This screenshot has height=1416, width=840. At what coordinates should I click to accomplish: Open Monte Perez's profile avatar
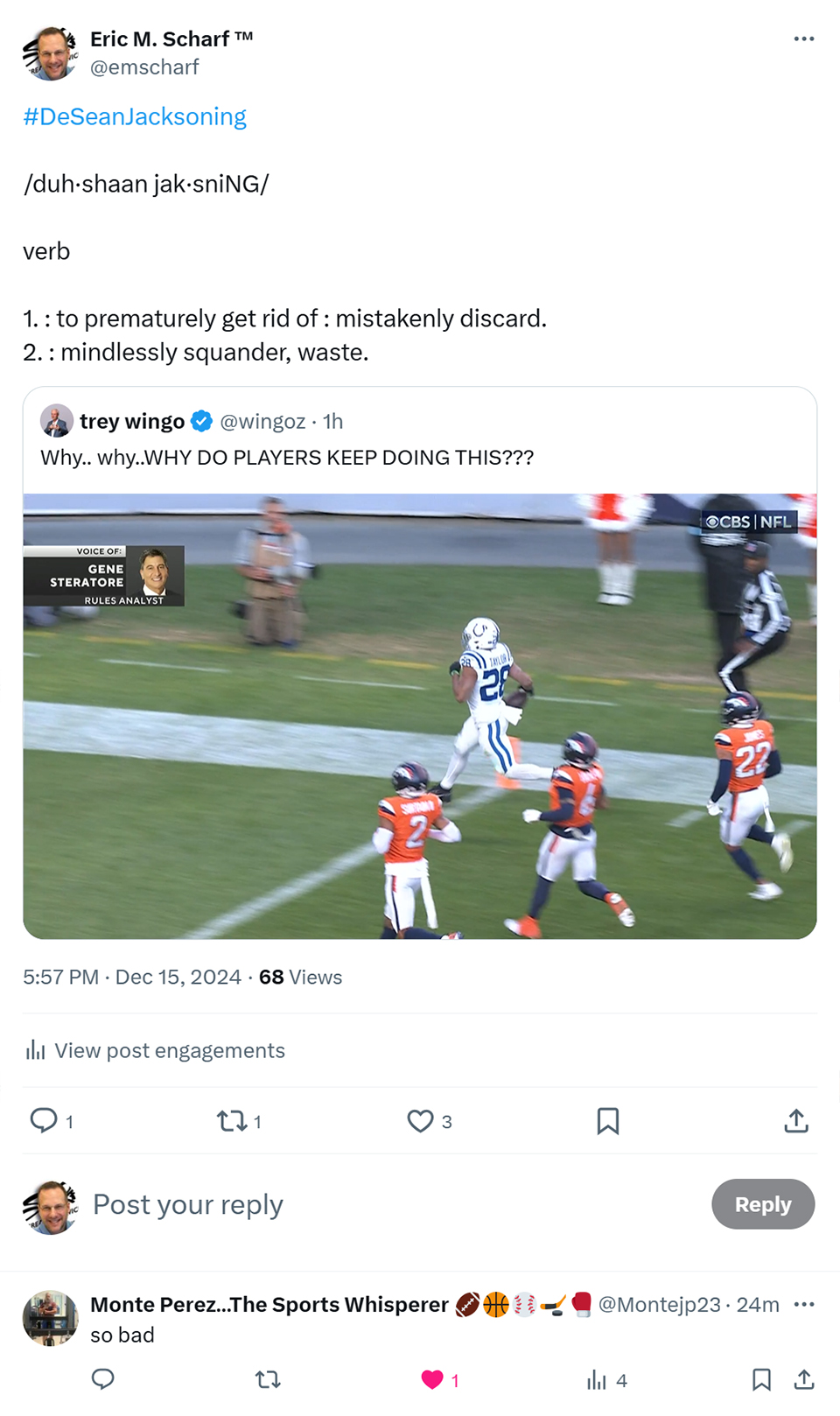[x=50, y=1317]
